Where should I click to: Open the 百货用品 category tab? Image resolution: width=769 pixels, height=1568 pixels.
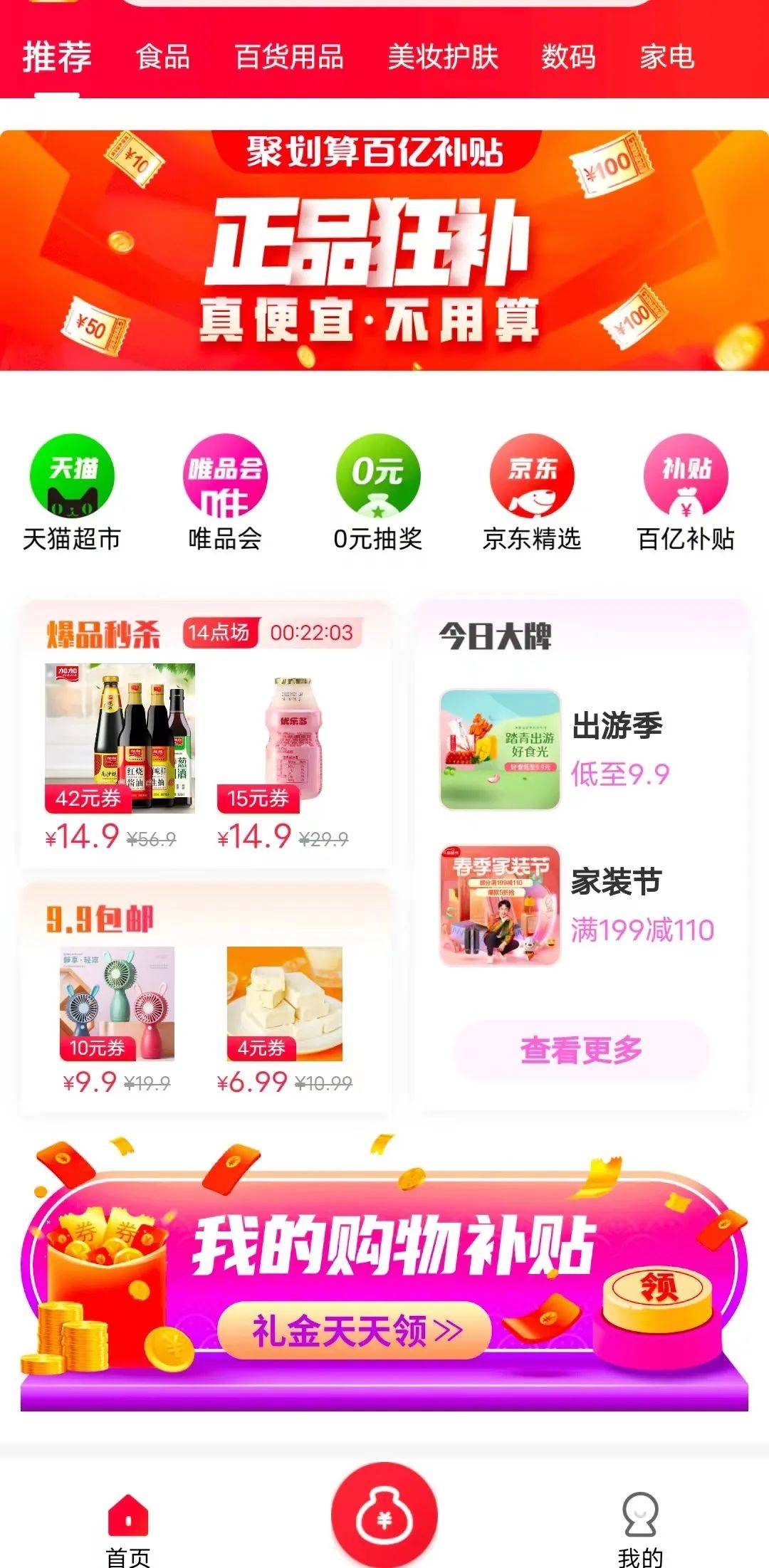tap(289, 56)
